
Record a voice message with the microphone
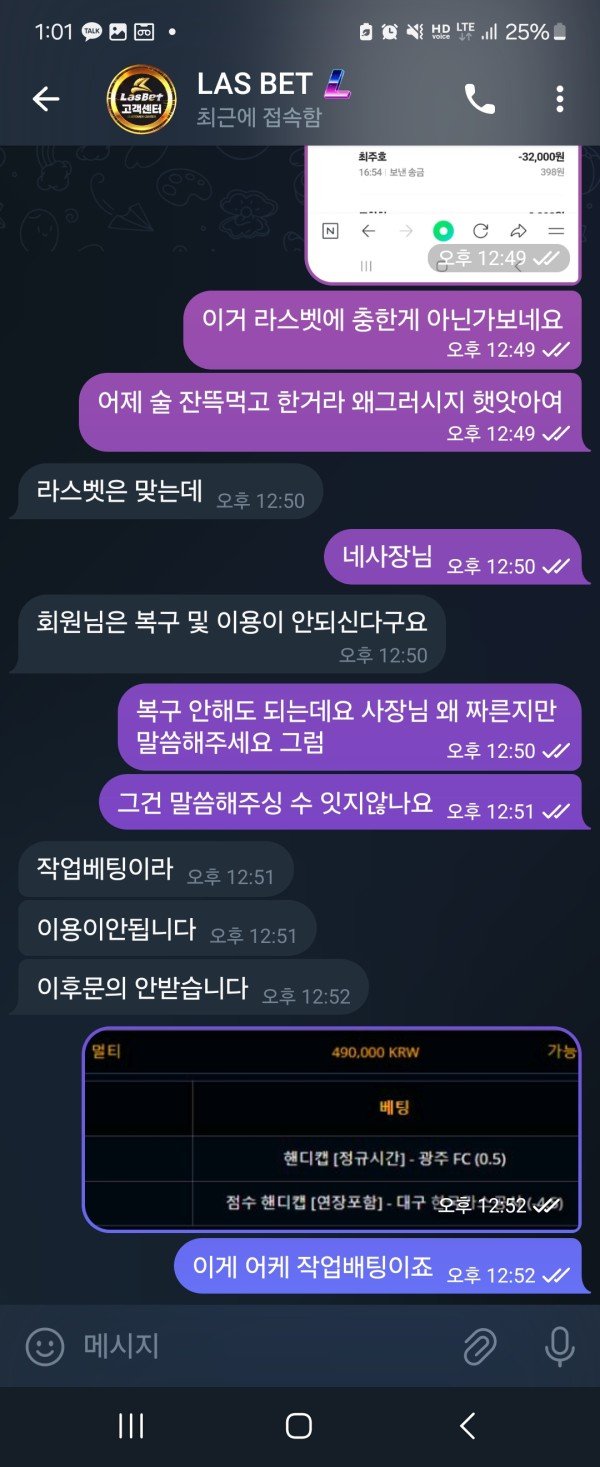(559, 1346)
